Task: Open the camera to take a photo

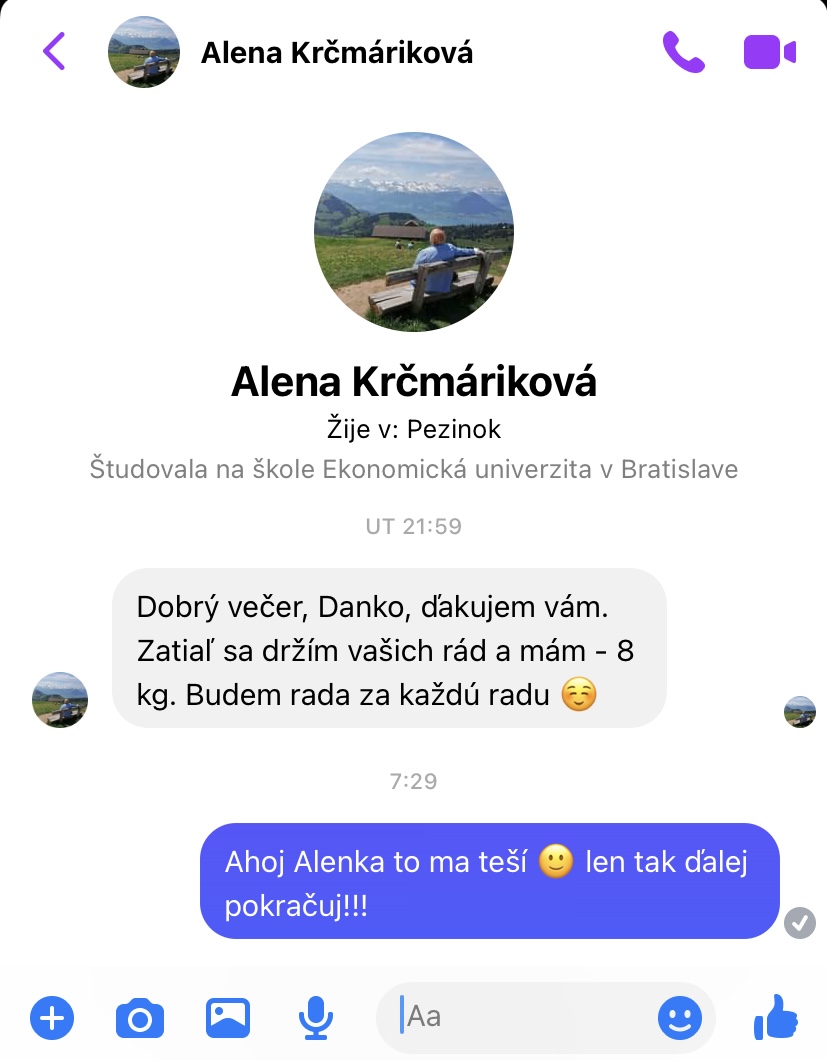Action: [140, 1018]
